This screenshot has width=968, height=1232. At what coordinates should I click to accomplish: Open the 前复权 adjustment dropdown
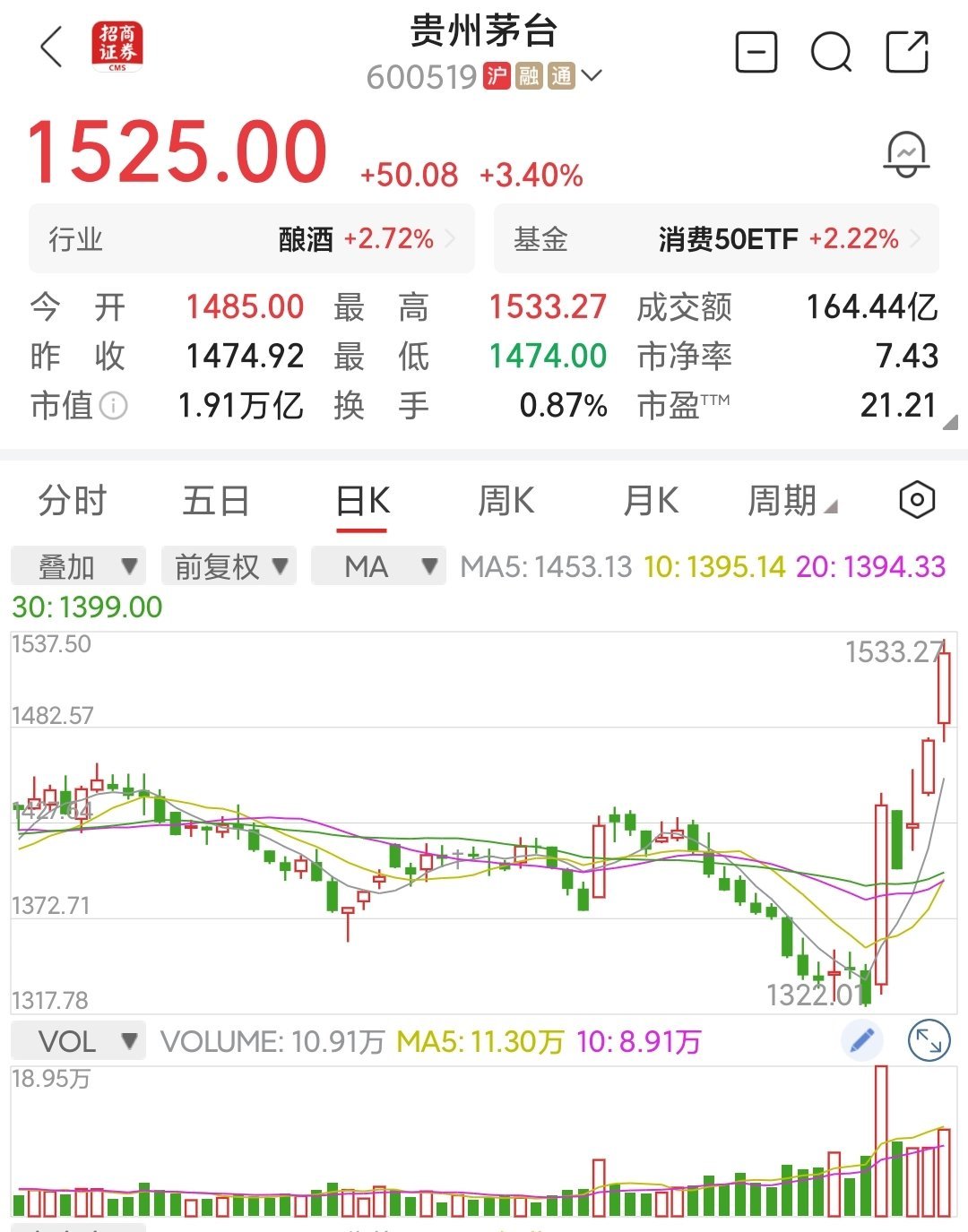tap(228, 566)
